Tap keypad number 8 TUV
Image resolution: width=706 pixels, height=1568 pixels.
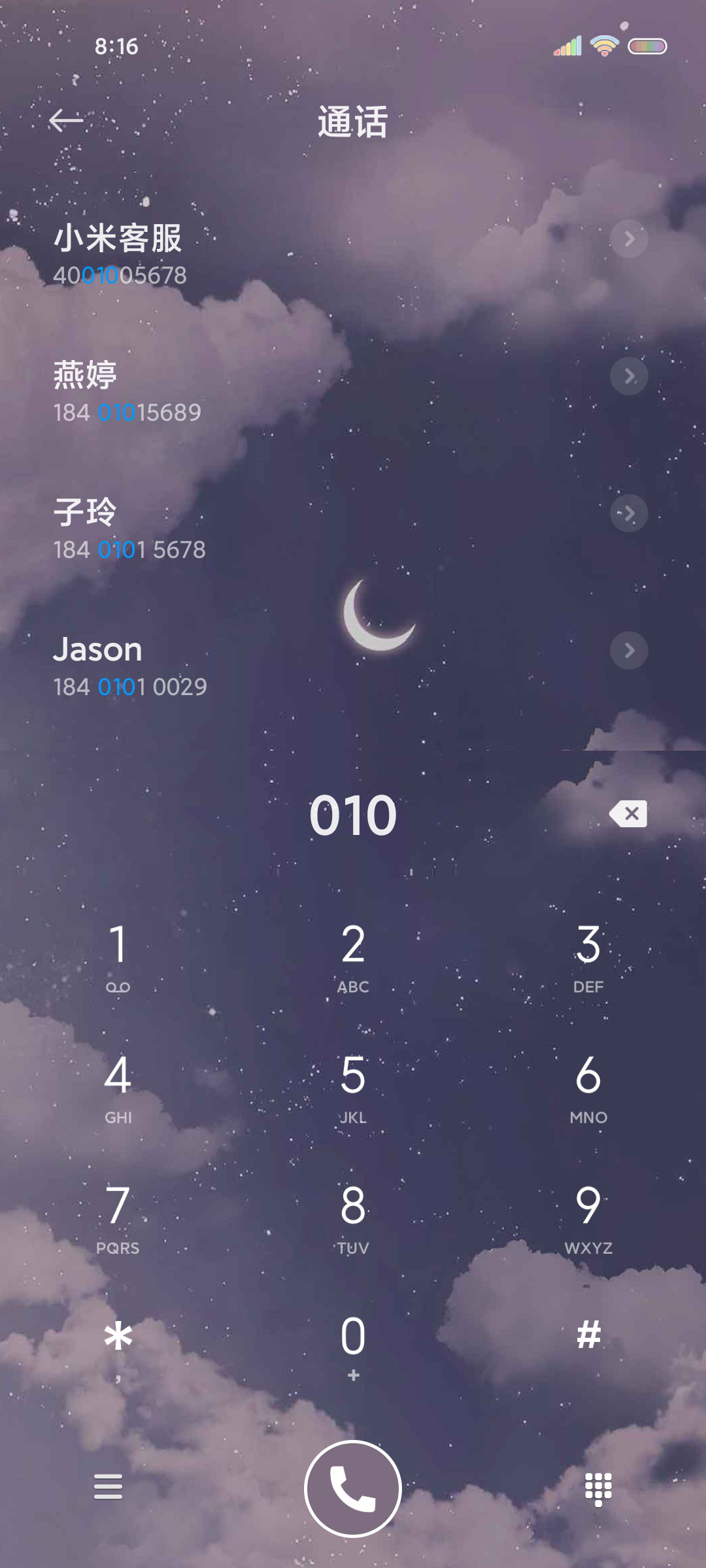coord(353,1218)
